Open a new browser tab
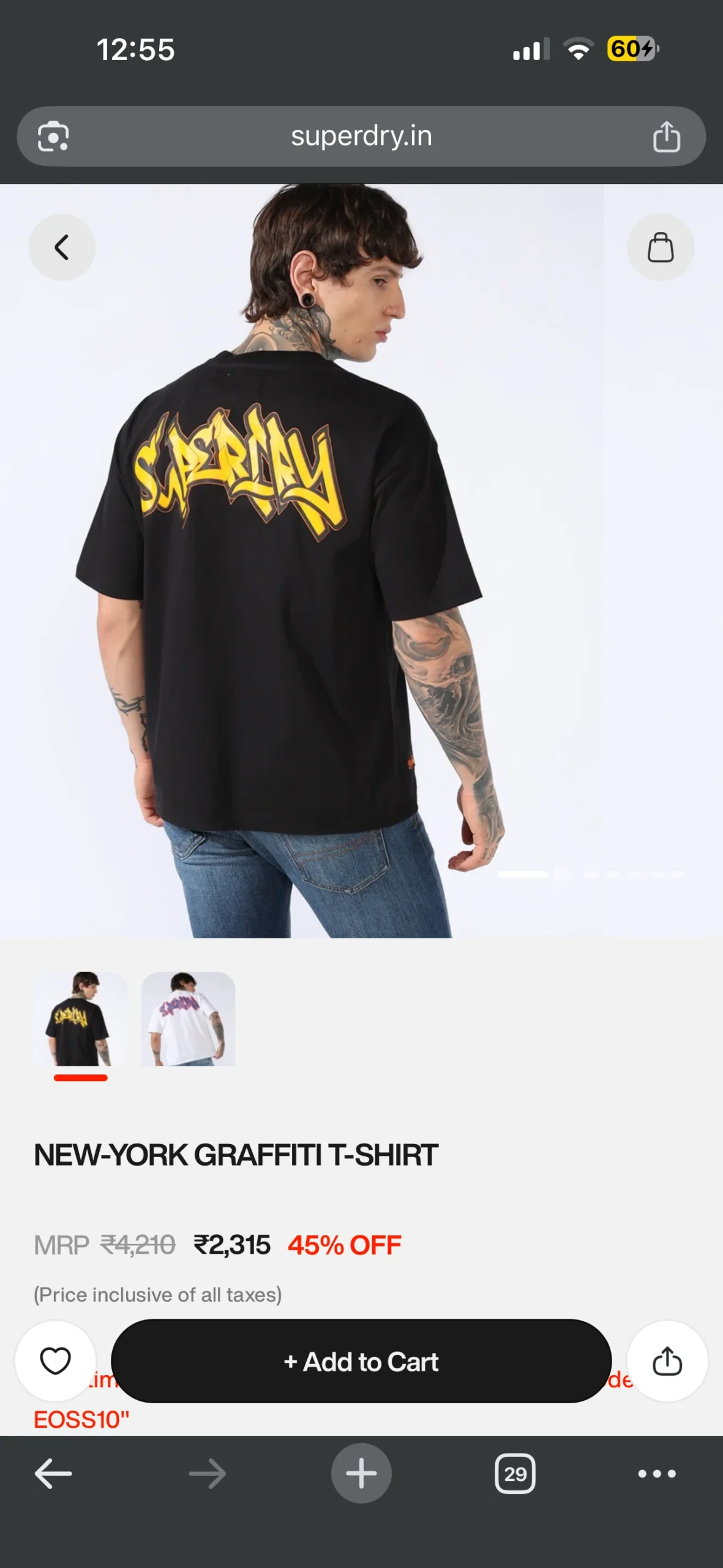 coord(361,1474)
